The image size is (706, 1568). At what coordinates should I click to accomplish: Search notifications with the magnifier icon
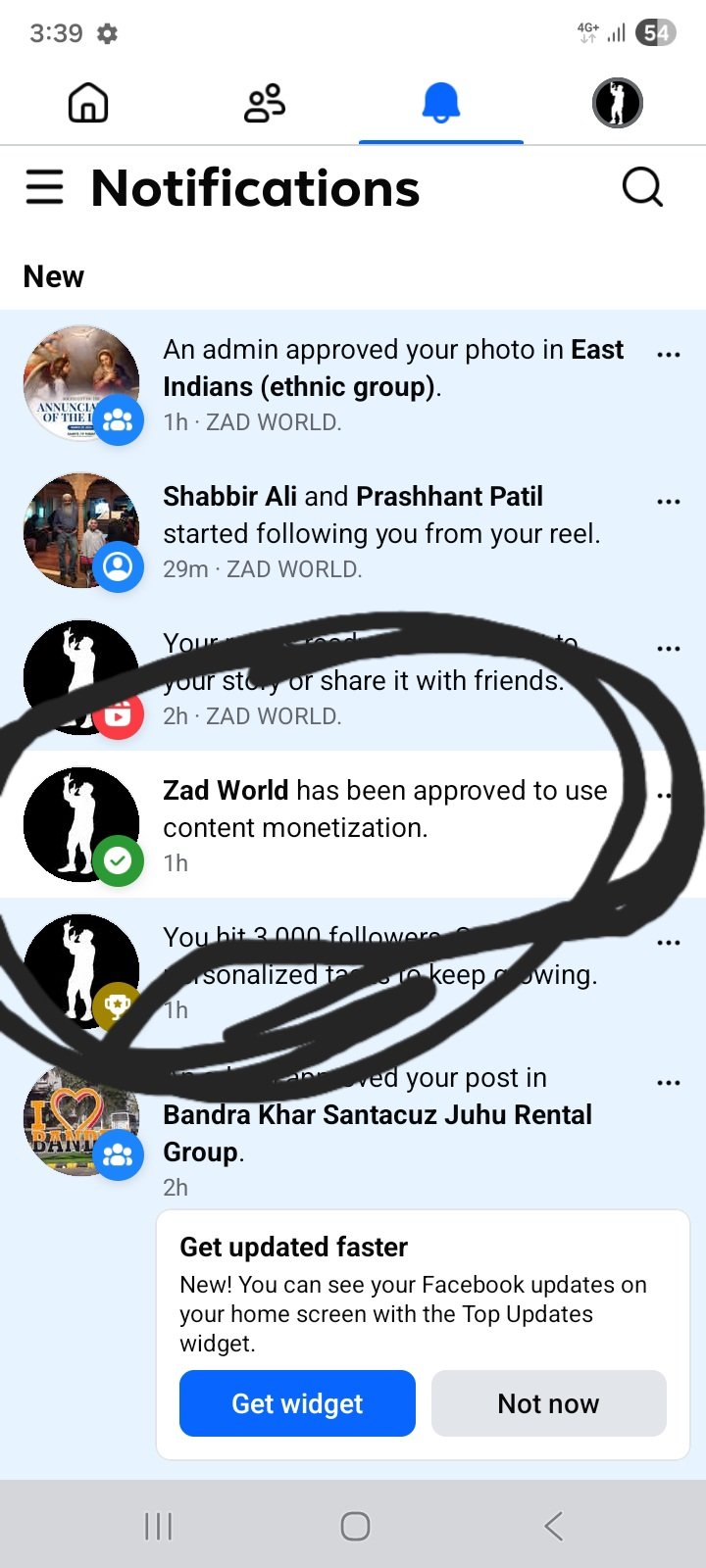[x=642, y=186]
